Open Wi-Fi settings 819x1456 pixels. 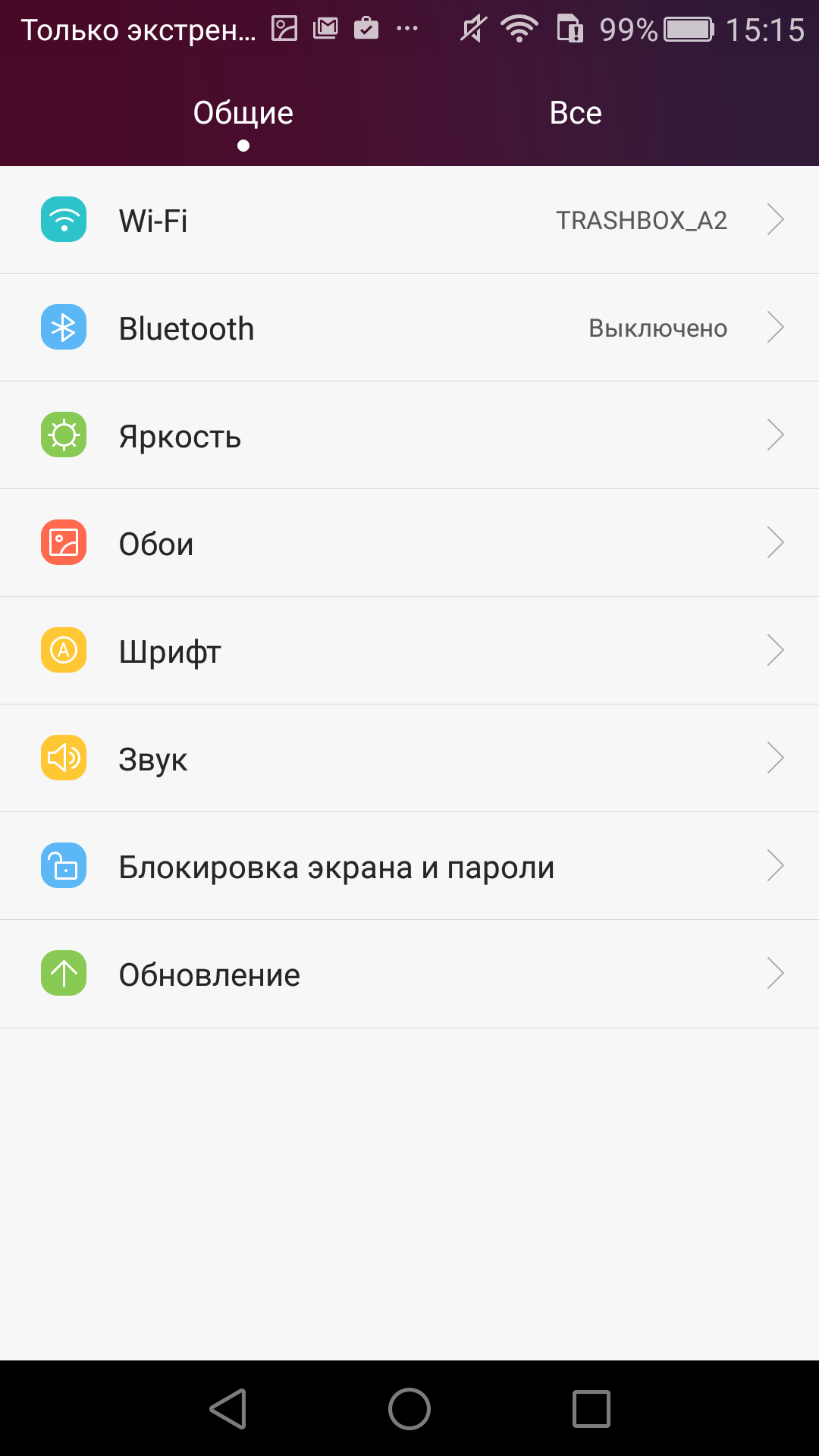click(x=409, y=220)
